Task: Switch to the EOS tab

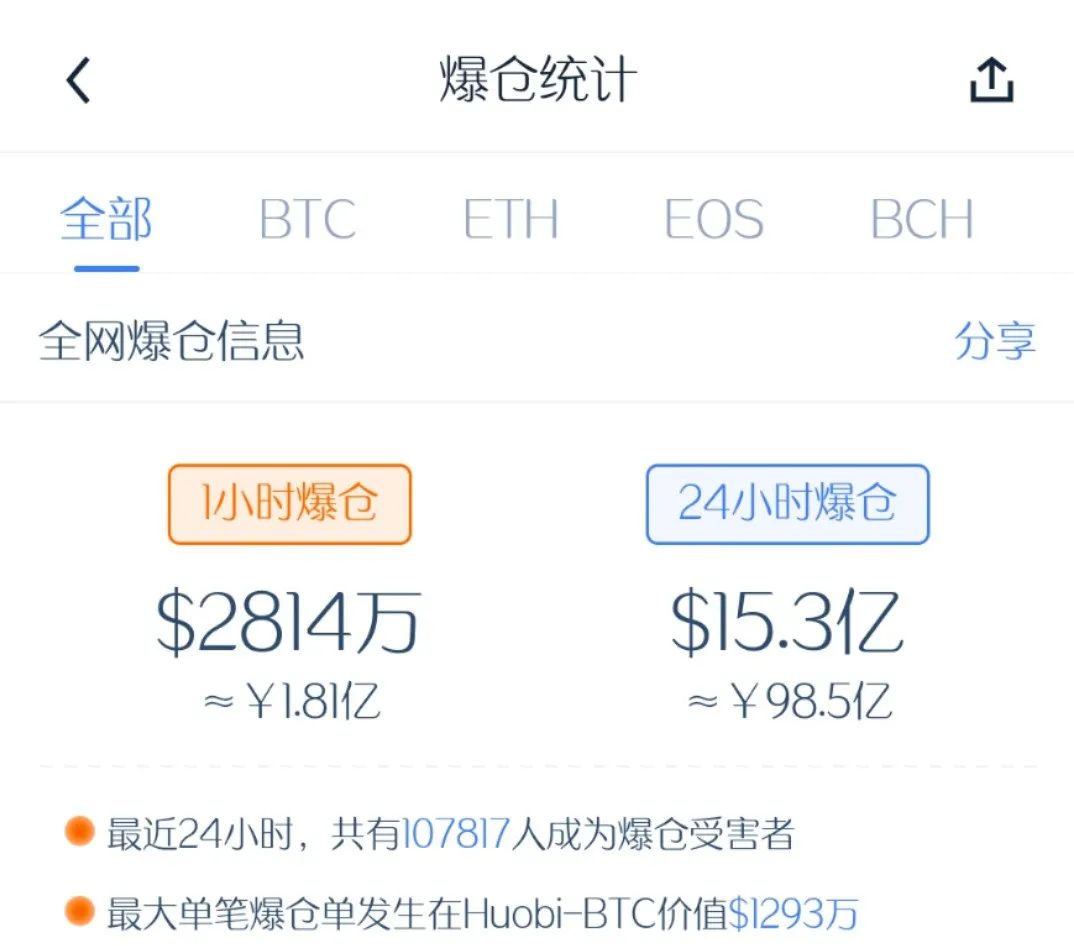Action: pos(714,219)
